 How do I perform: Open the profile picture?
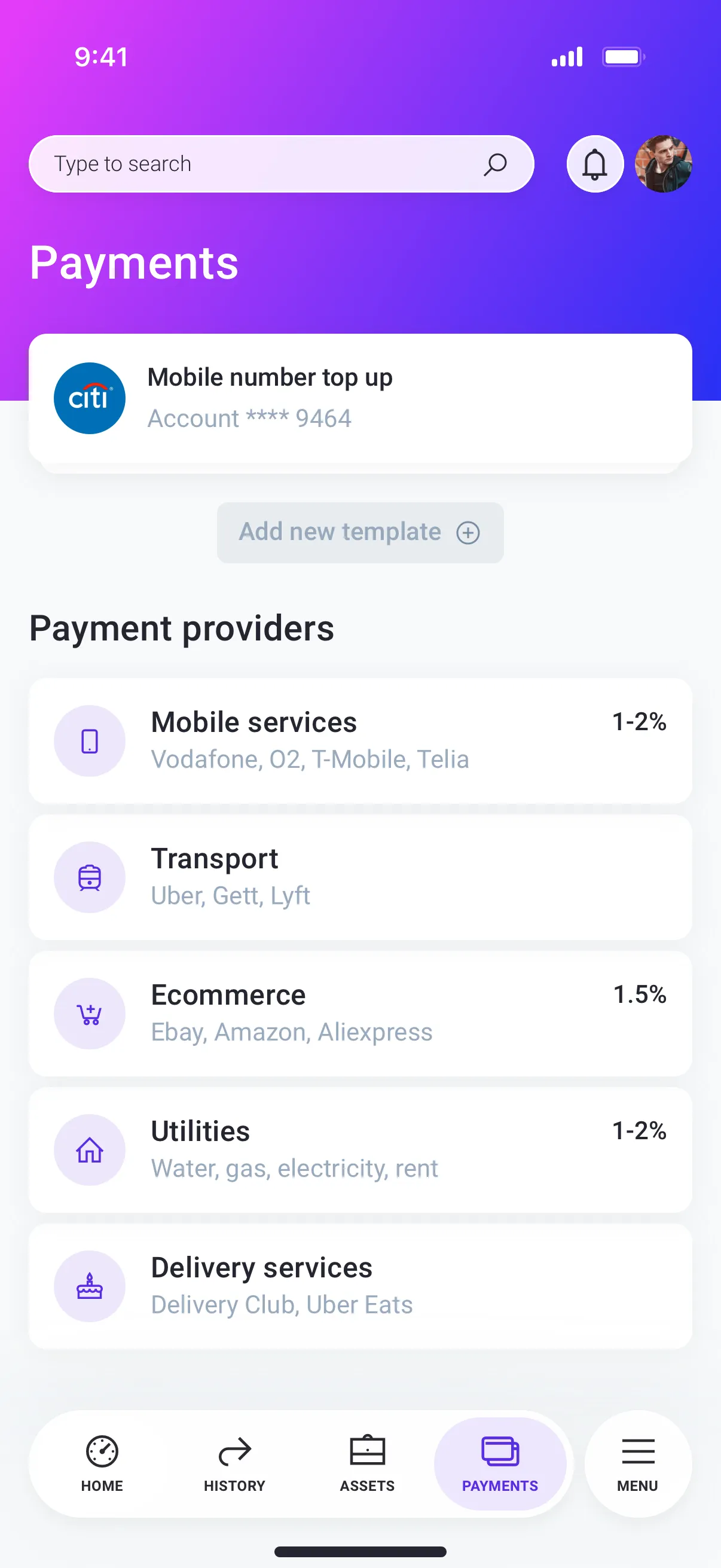(x=663, y=163)
